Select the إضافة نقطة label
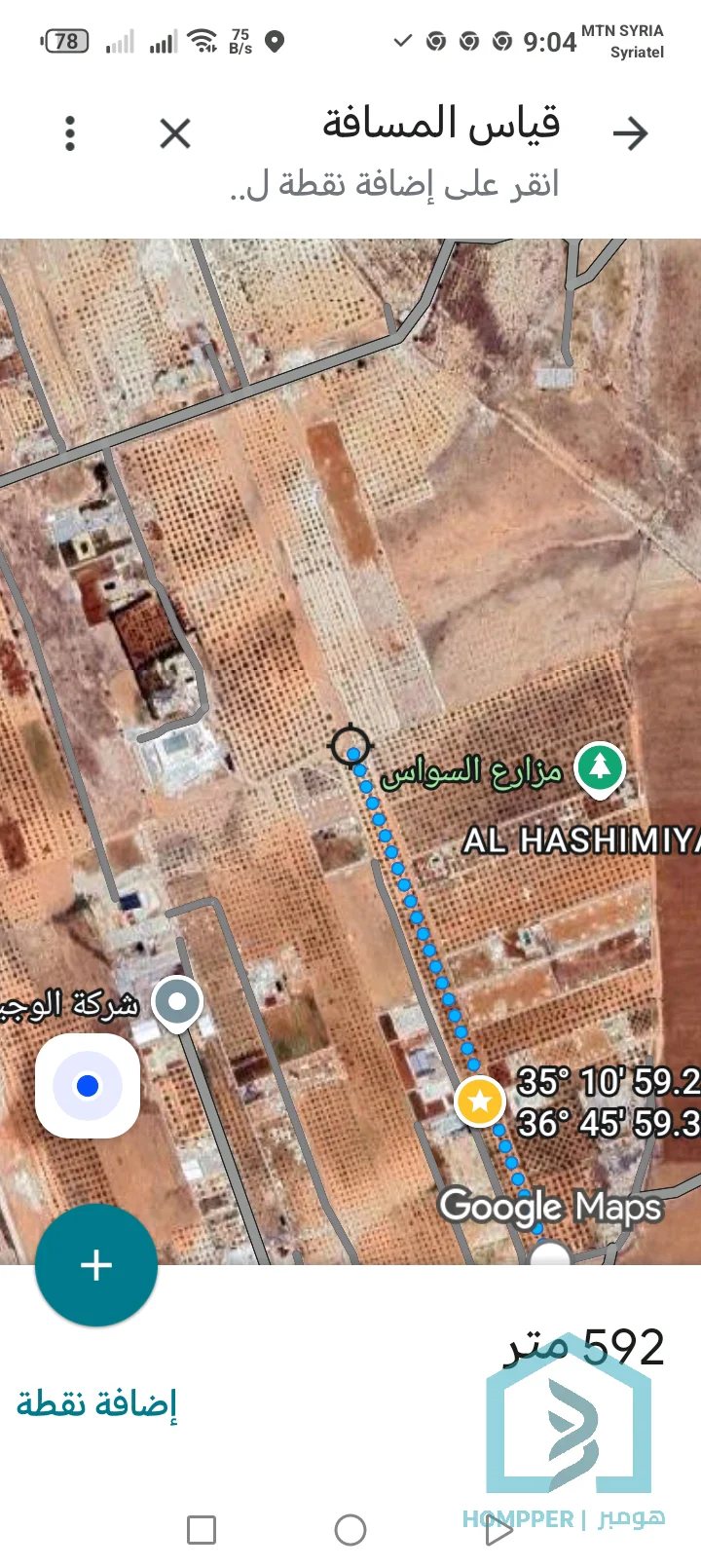701x1568 pixels. pos(96,1403)
